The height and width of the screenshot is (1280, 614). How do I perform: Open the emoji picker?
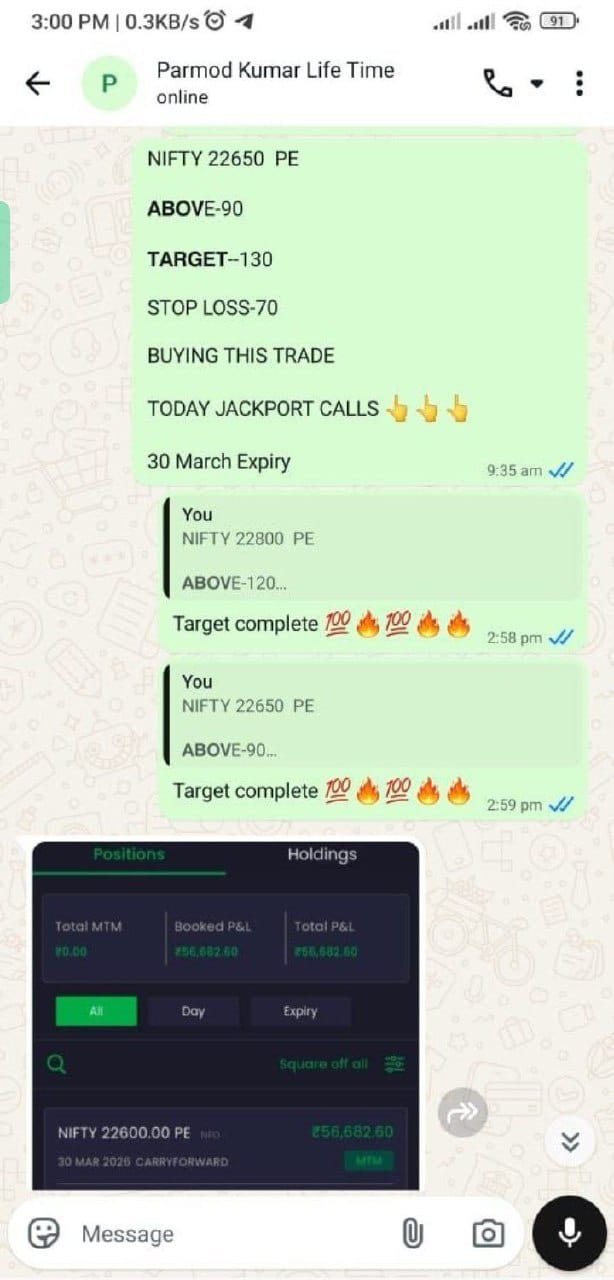44,1234
